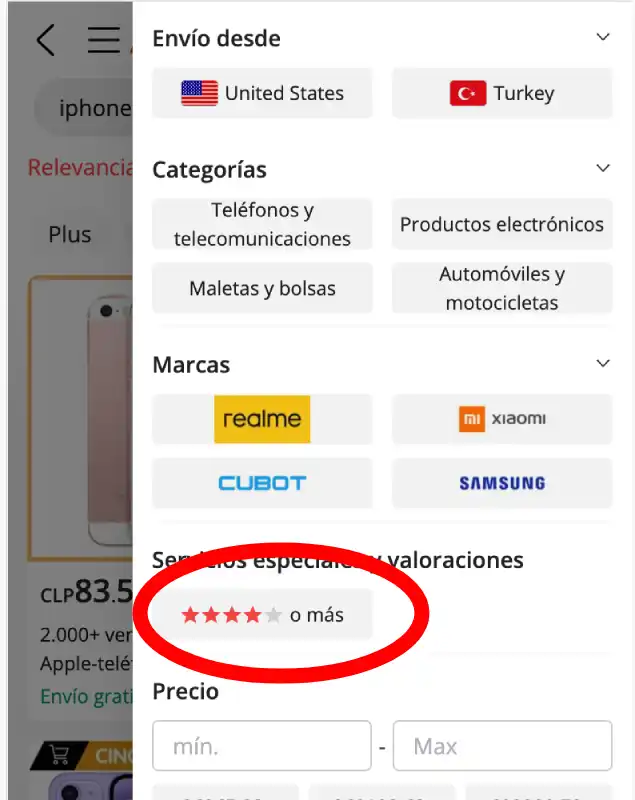Filter by Xiaomi brand

[502, 419]
